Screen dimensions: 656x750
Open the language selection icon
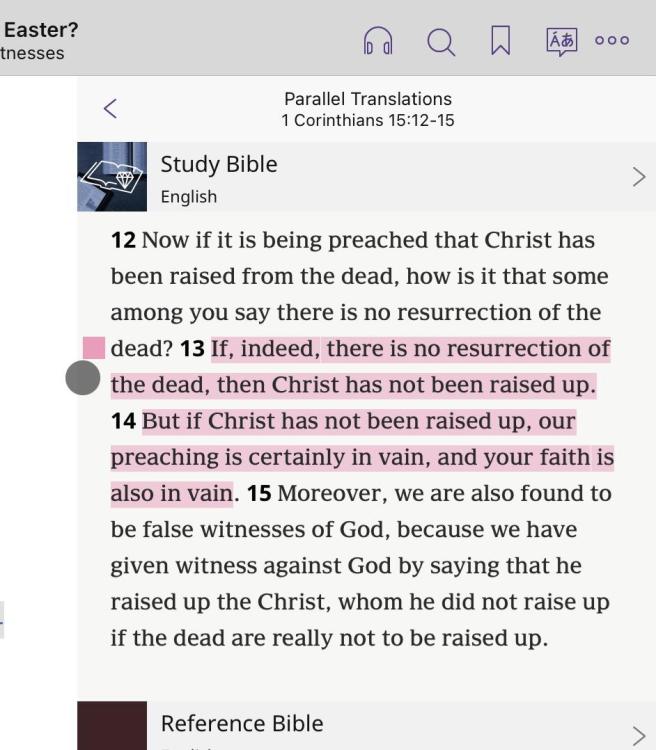[561, 41]
